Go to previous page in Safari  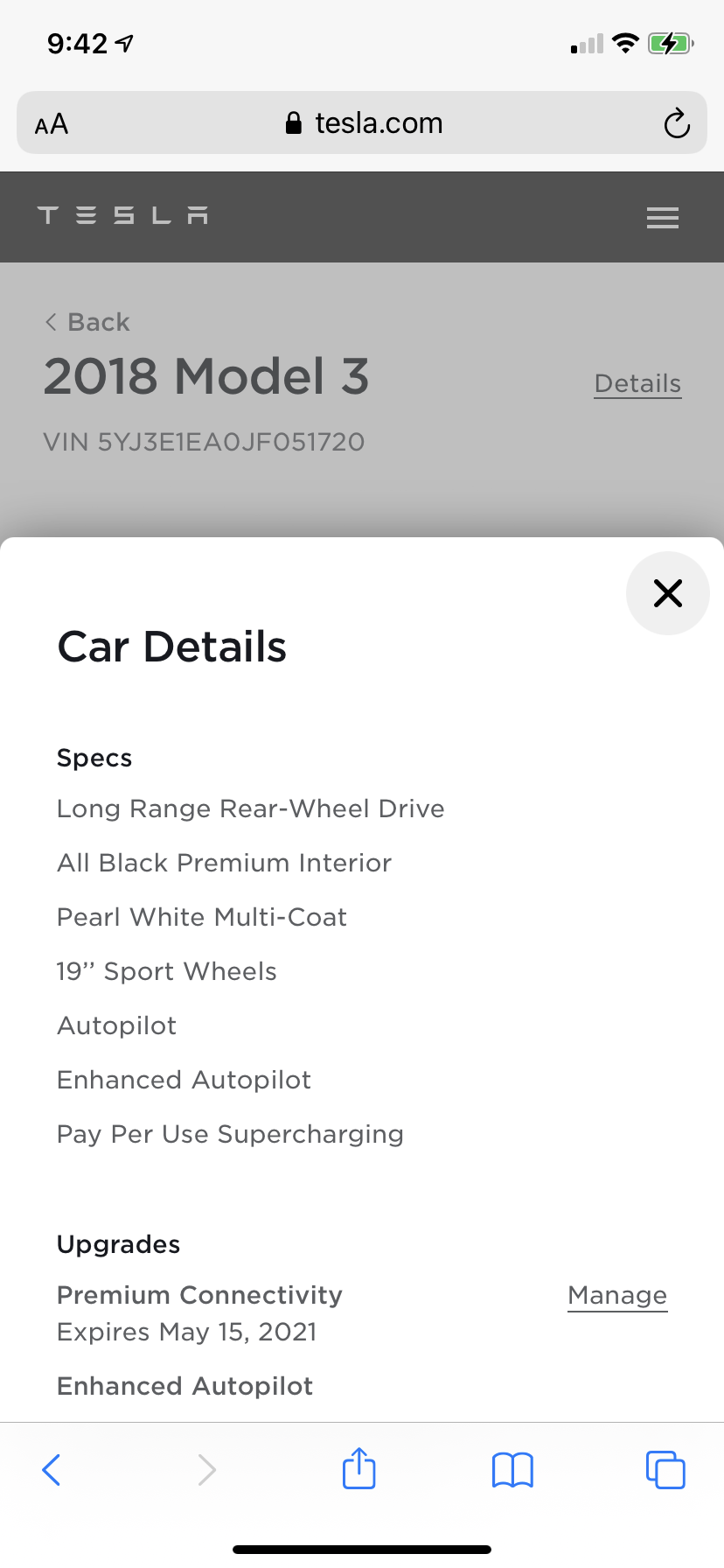52,1470
